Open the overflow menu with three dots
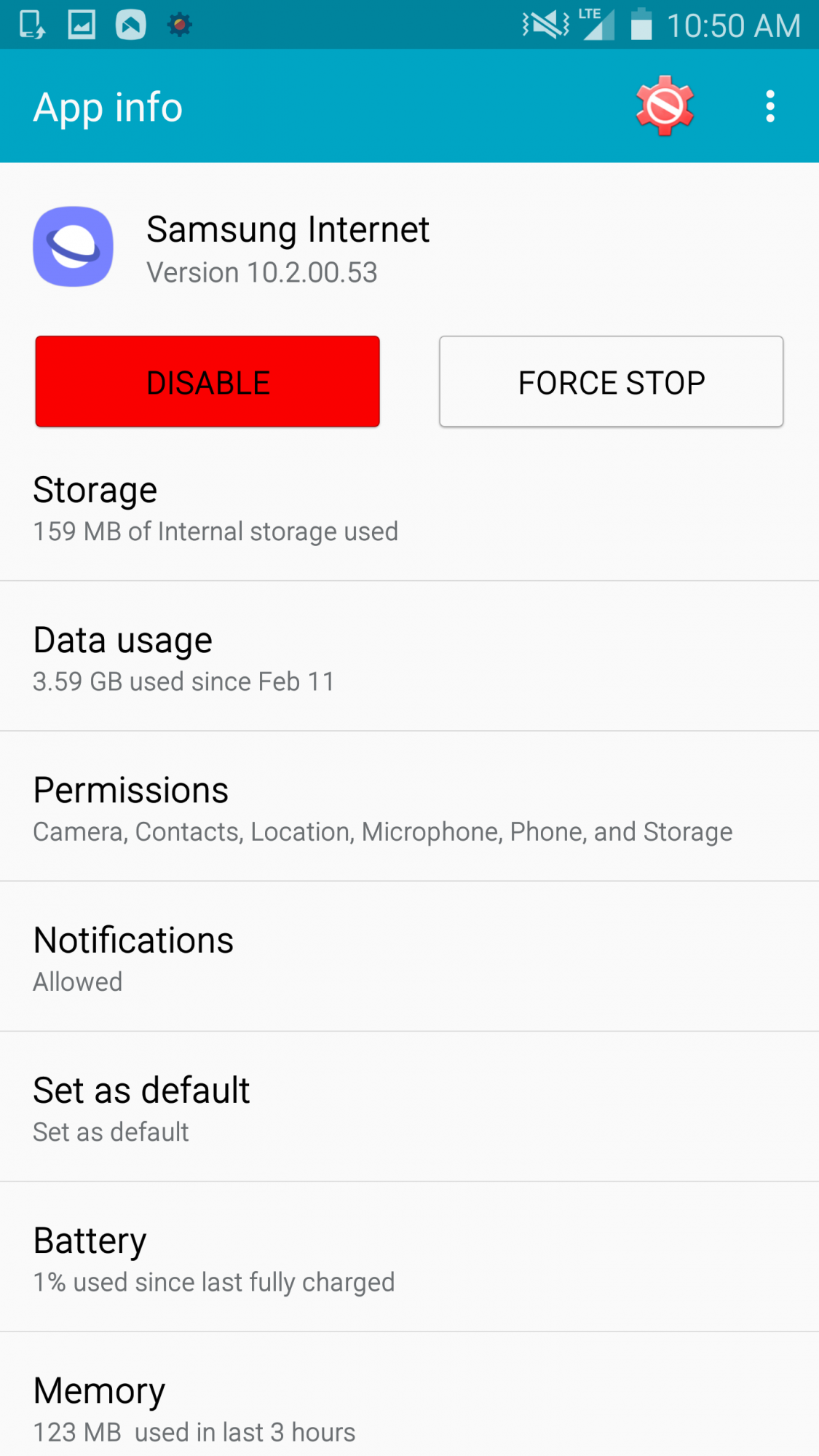 click(769, 105)
